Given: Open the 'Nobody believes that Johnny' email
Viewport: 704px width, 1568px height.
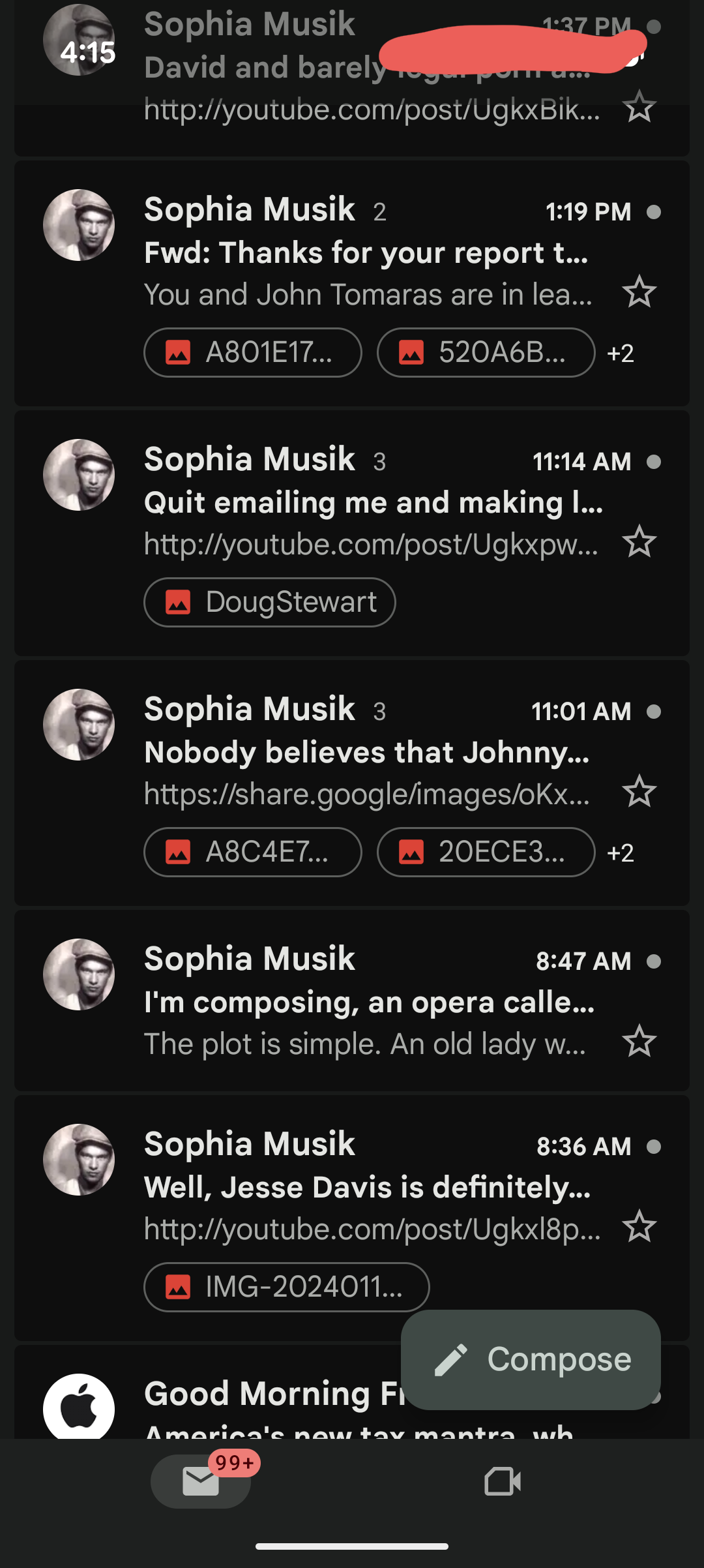Looking at the screenshot, I should 365,753.
